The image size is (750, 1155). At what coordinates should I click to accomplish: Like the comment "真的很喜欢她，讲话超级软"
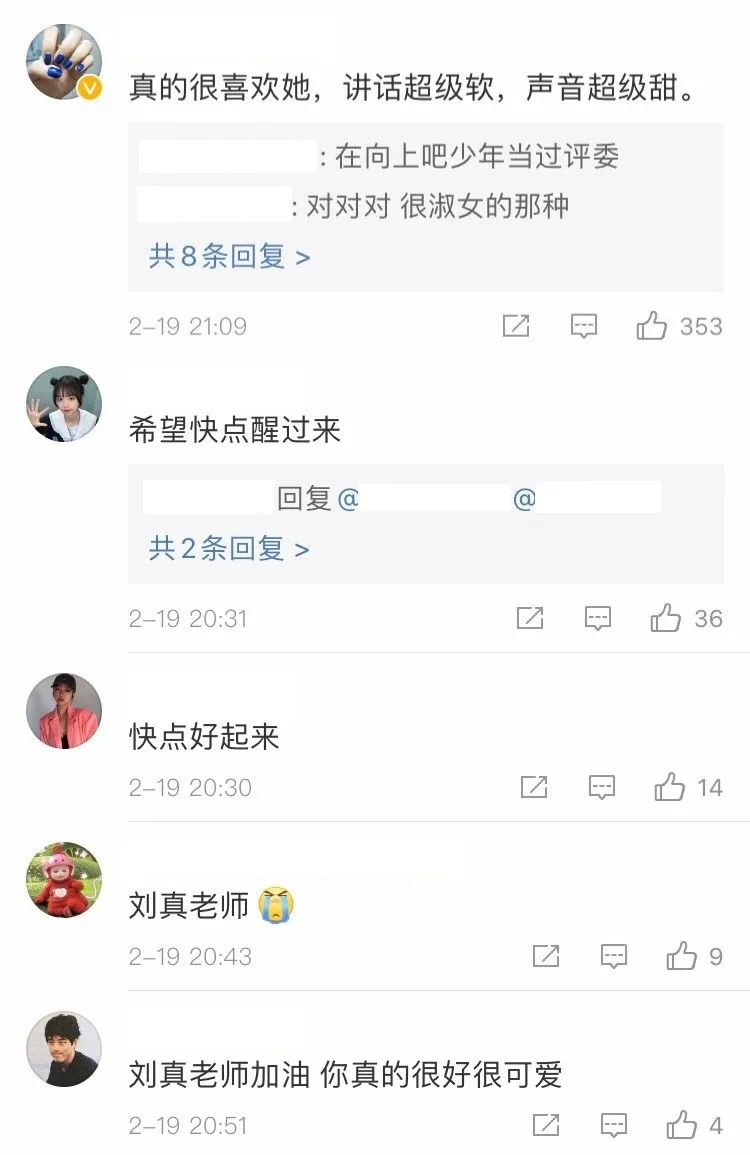[652, 326]
